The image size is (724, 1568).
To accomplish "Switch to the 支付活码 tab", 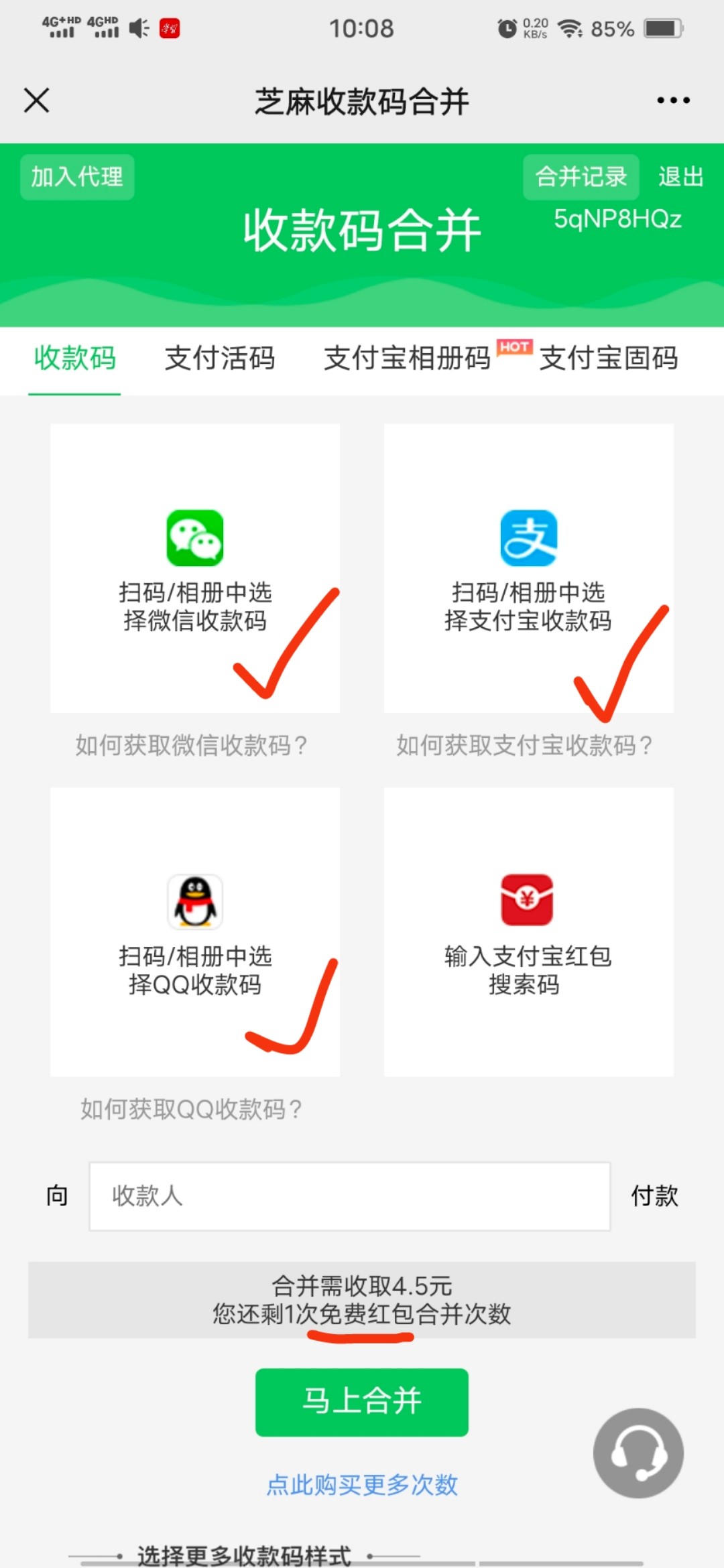I will (220, 358).
